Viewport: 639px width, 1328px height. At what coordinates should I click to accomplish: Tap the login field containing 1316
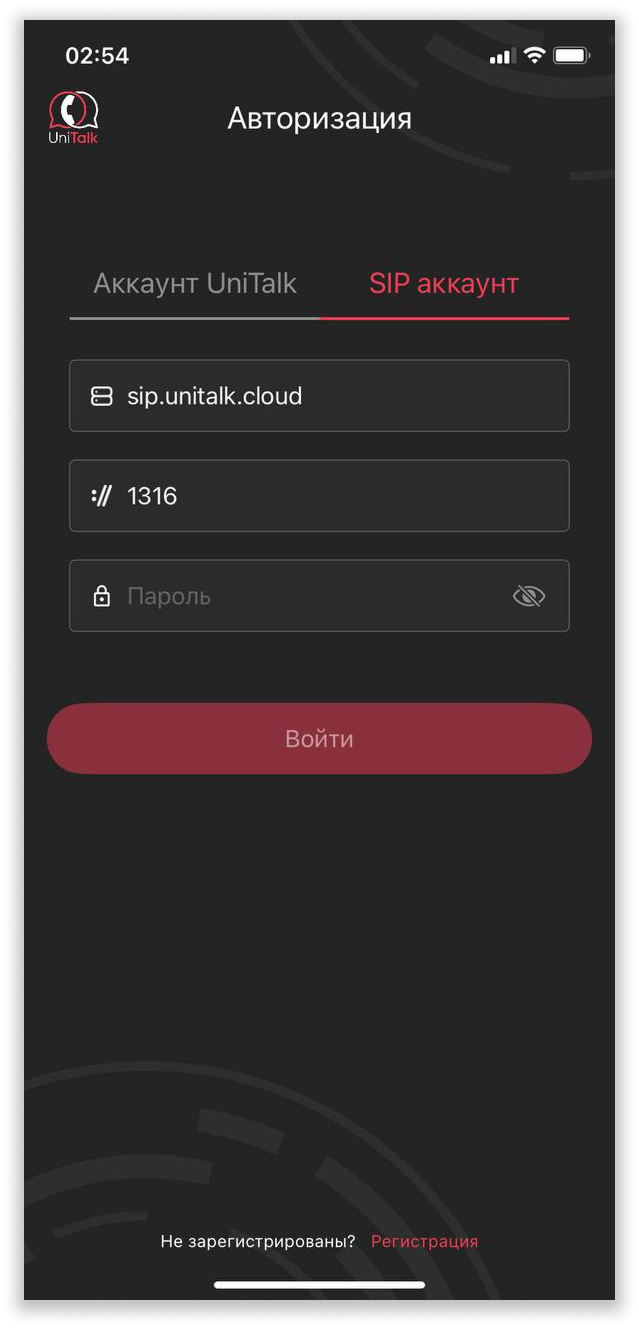point(330,496)
